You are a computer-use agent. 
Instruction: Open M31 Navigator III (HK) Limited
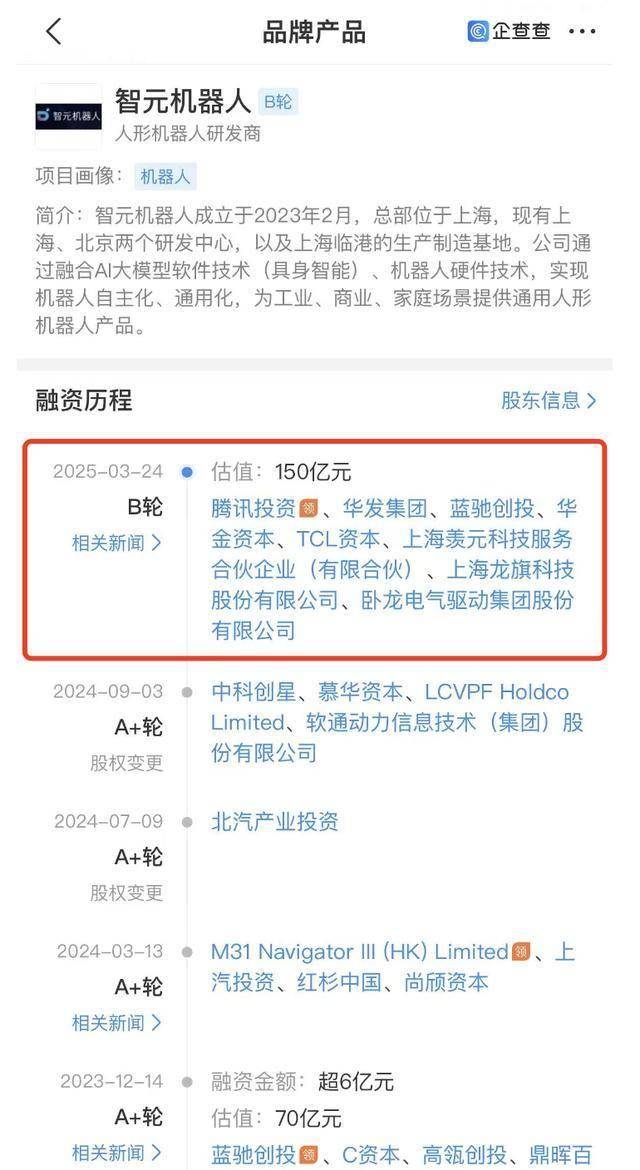click(358, 952)
